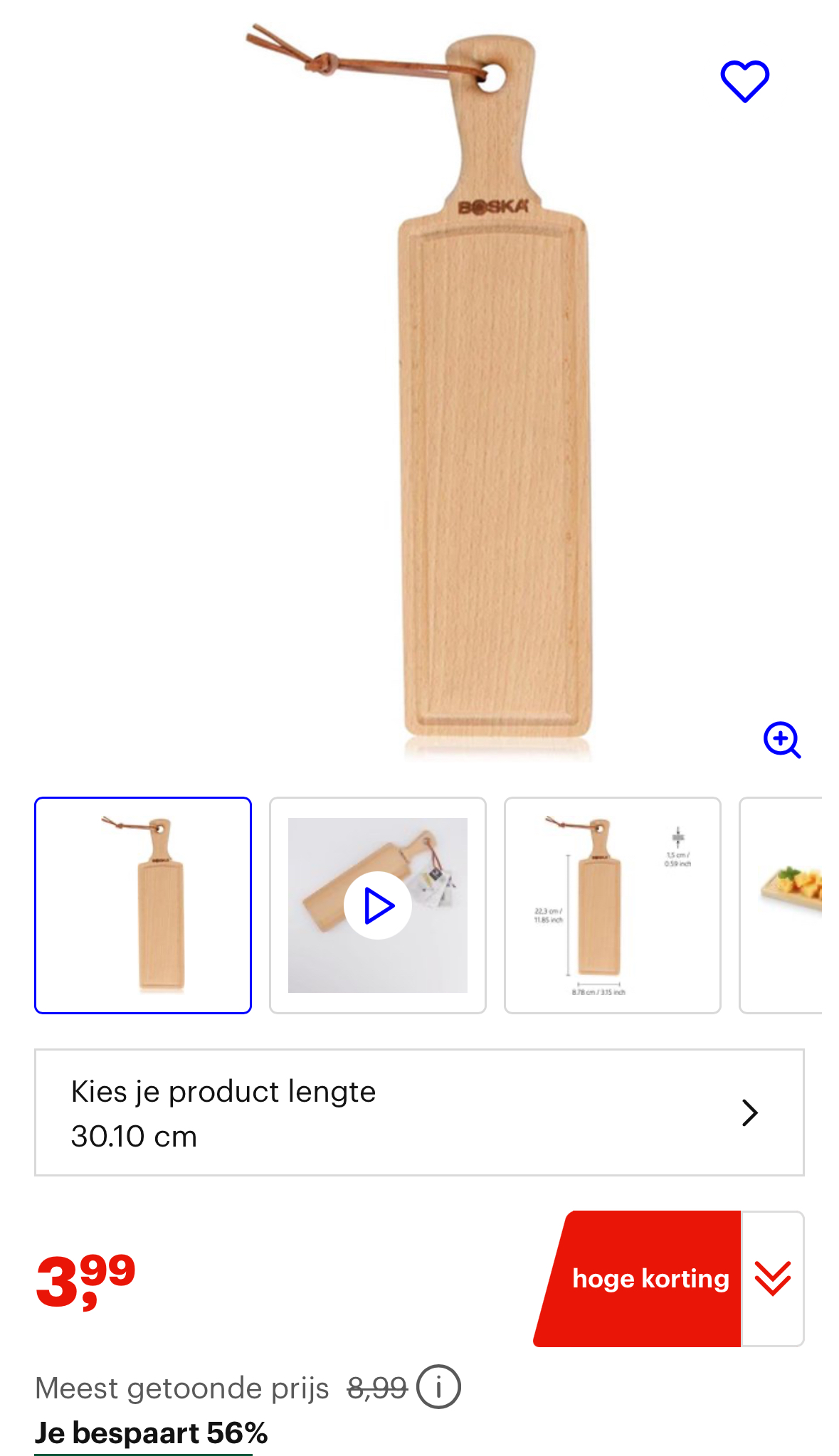This screenshot has width=839, height=1456.
Task: Open the zoom magnifier on the product photo
Action: tap(781, 740)
